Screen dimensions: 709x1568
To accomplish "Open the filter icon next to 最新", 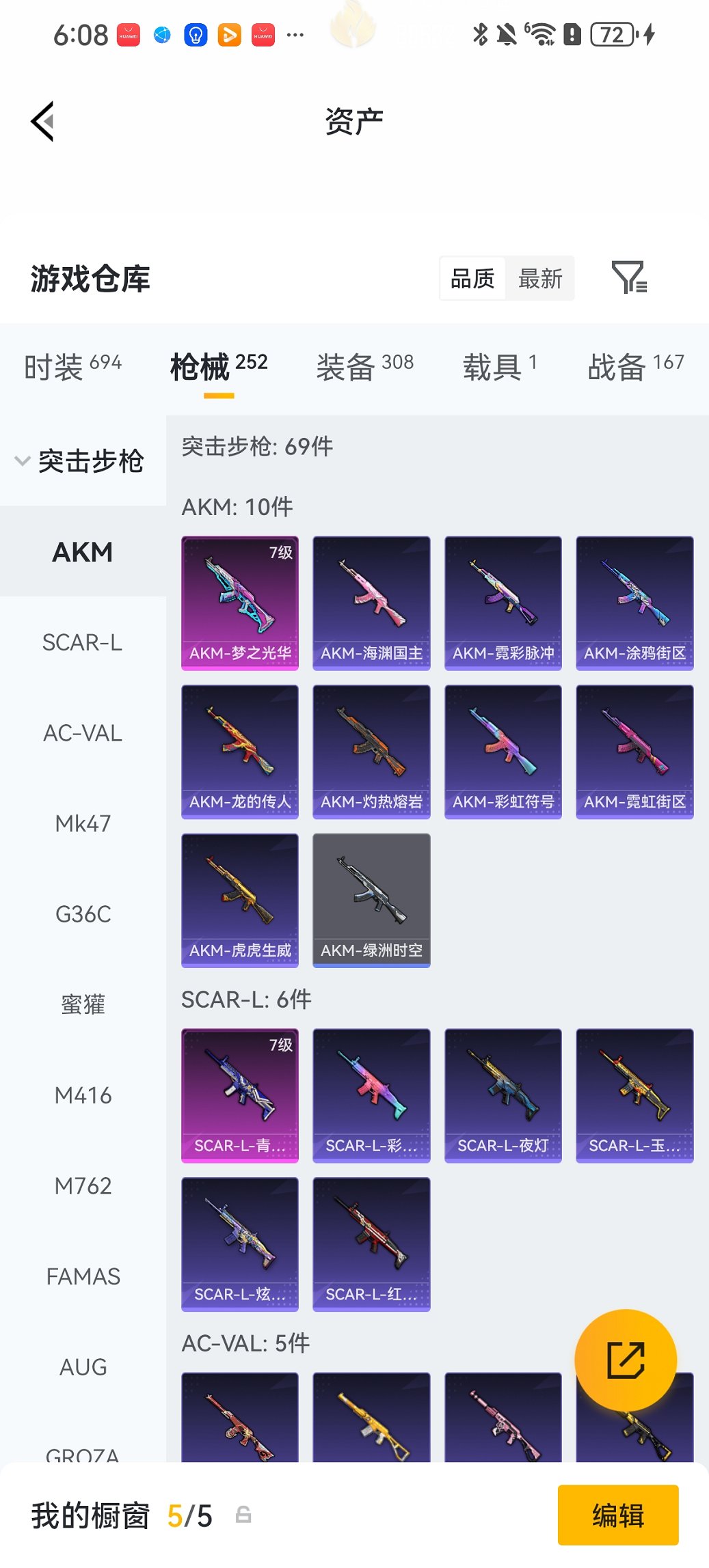I will pyautogui.click(x=628, y=277).
